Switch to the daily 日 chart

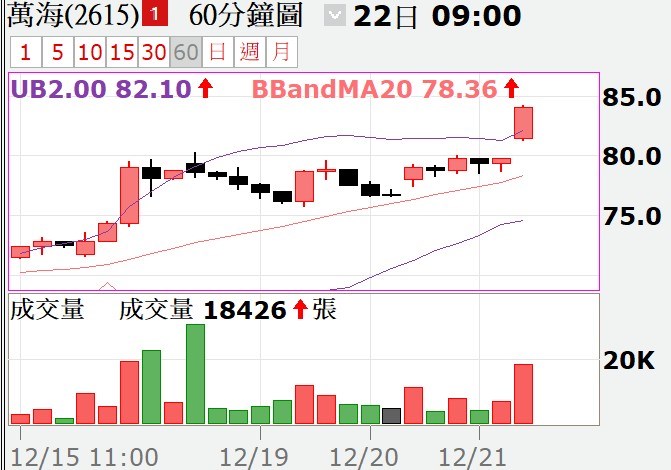(218, 52)
